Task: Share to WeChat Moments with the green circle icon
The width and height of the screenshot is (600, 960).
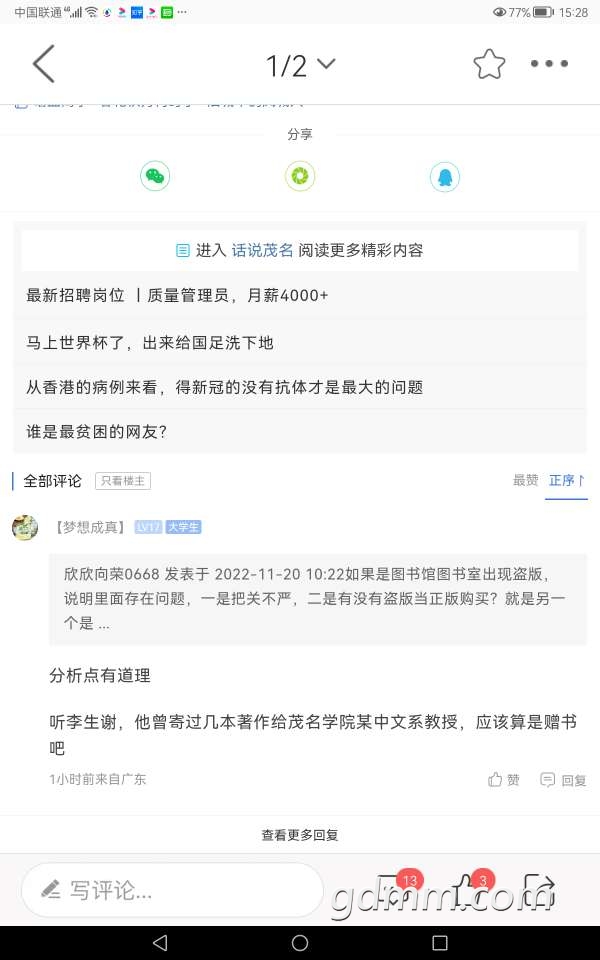Action: [x=300, y=177]
